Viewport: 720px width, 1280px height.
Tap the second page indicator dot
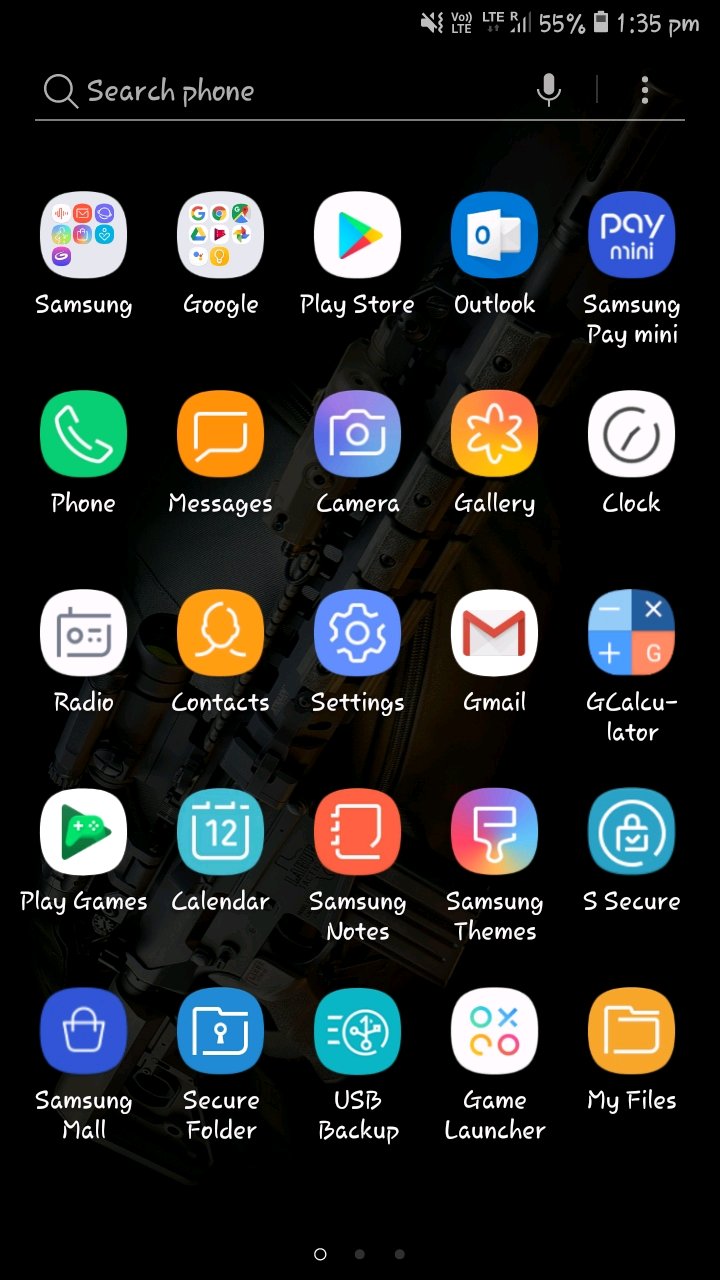point(360,1253)
